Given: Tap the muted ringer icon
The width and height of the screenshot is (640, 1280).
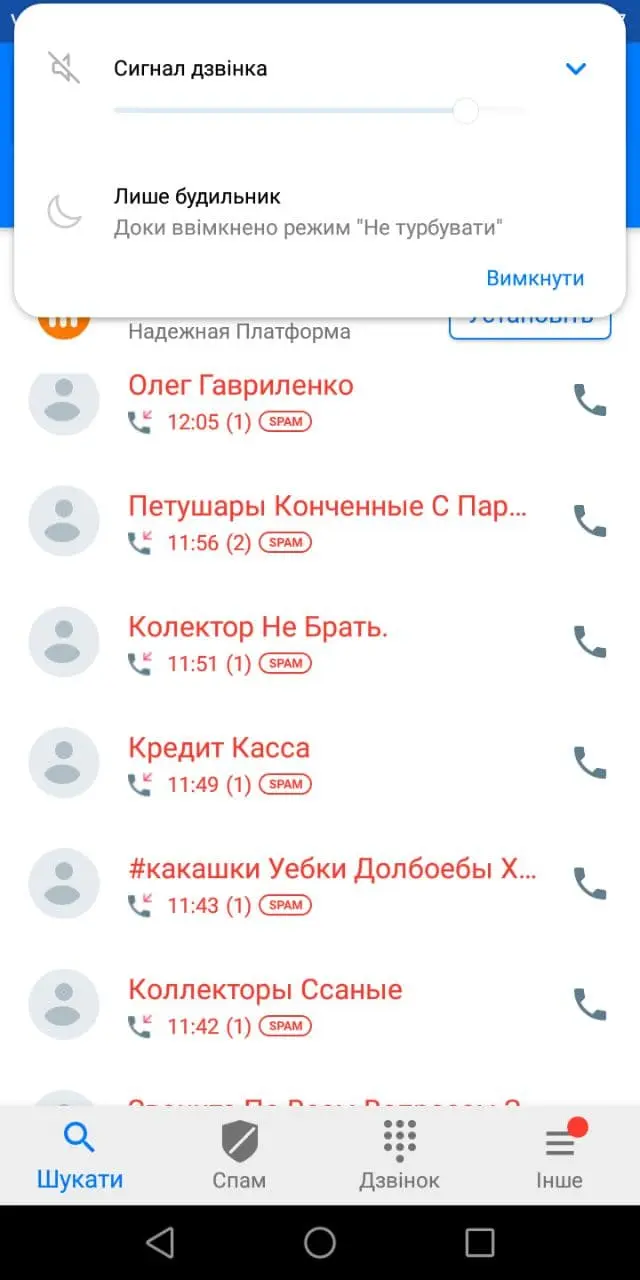Looking at the screenshot, I should tap(64, 68).
